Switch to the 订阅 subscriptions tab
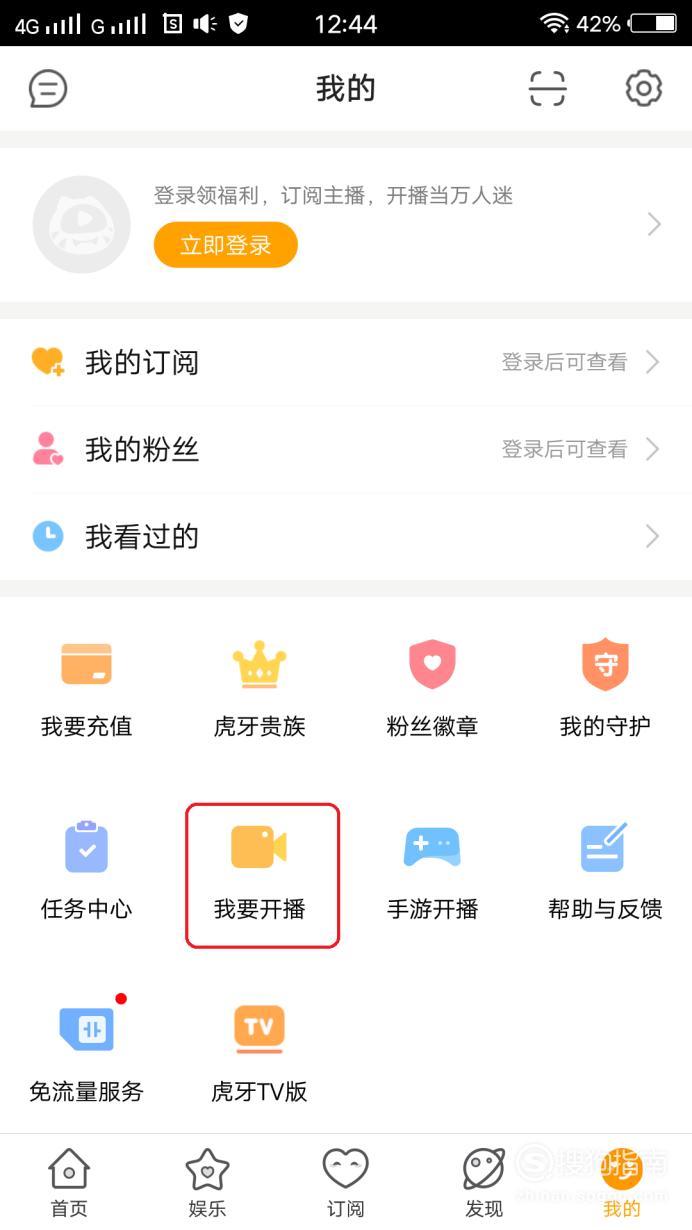The width and height of the screenshot is (692, 1230). coord(346,1183)
